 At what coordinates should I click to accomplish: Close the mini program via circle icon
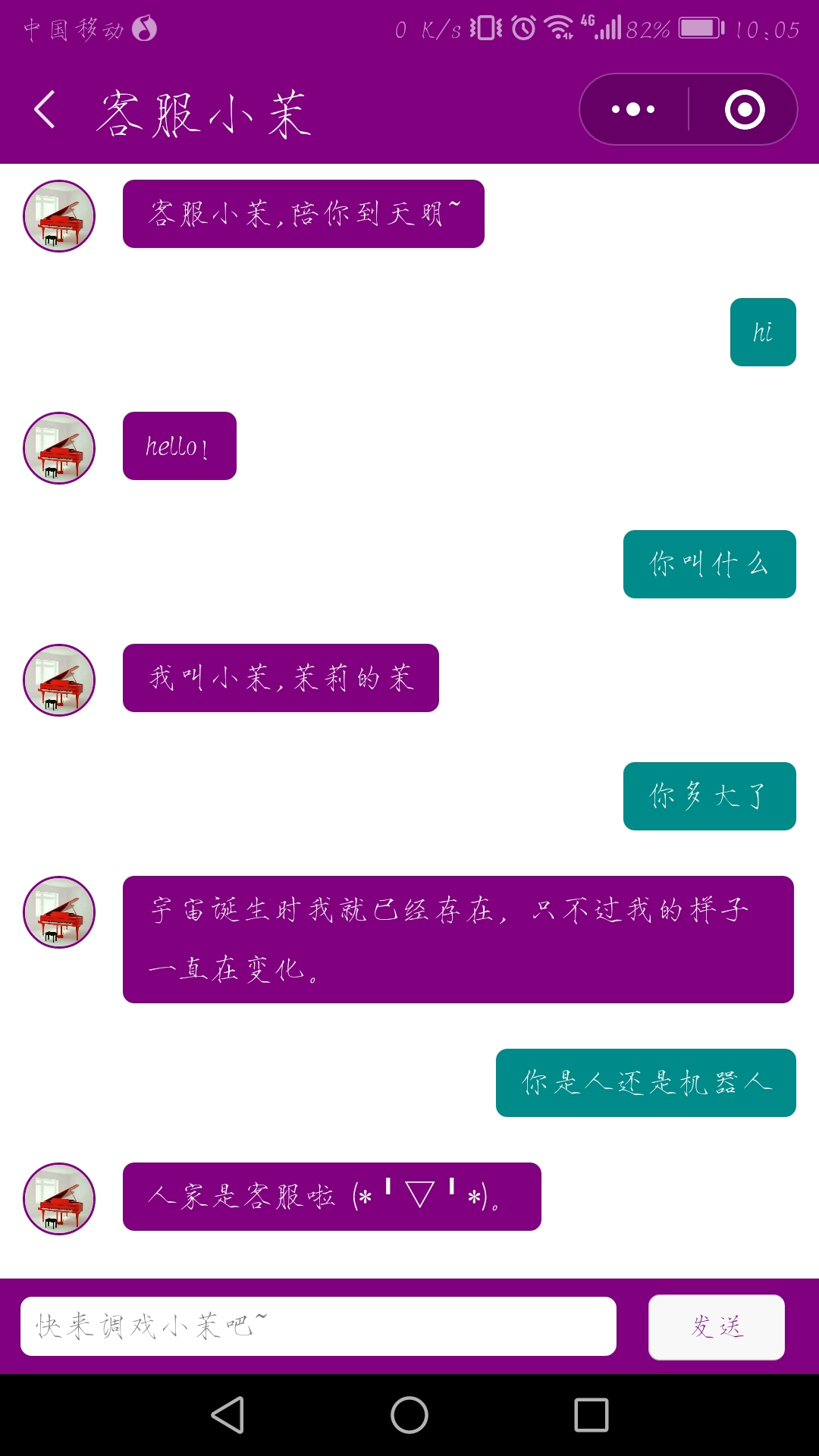(745, 110)
